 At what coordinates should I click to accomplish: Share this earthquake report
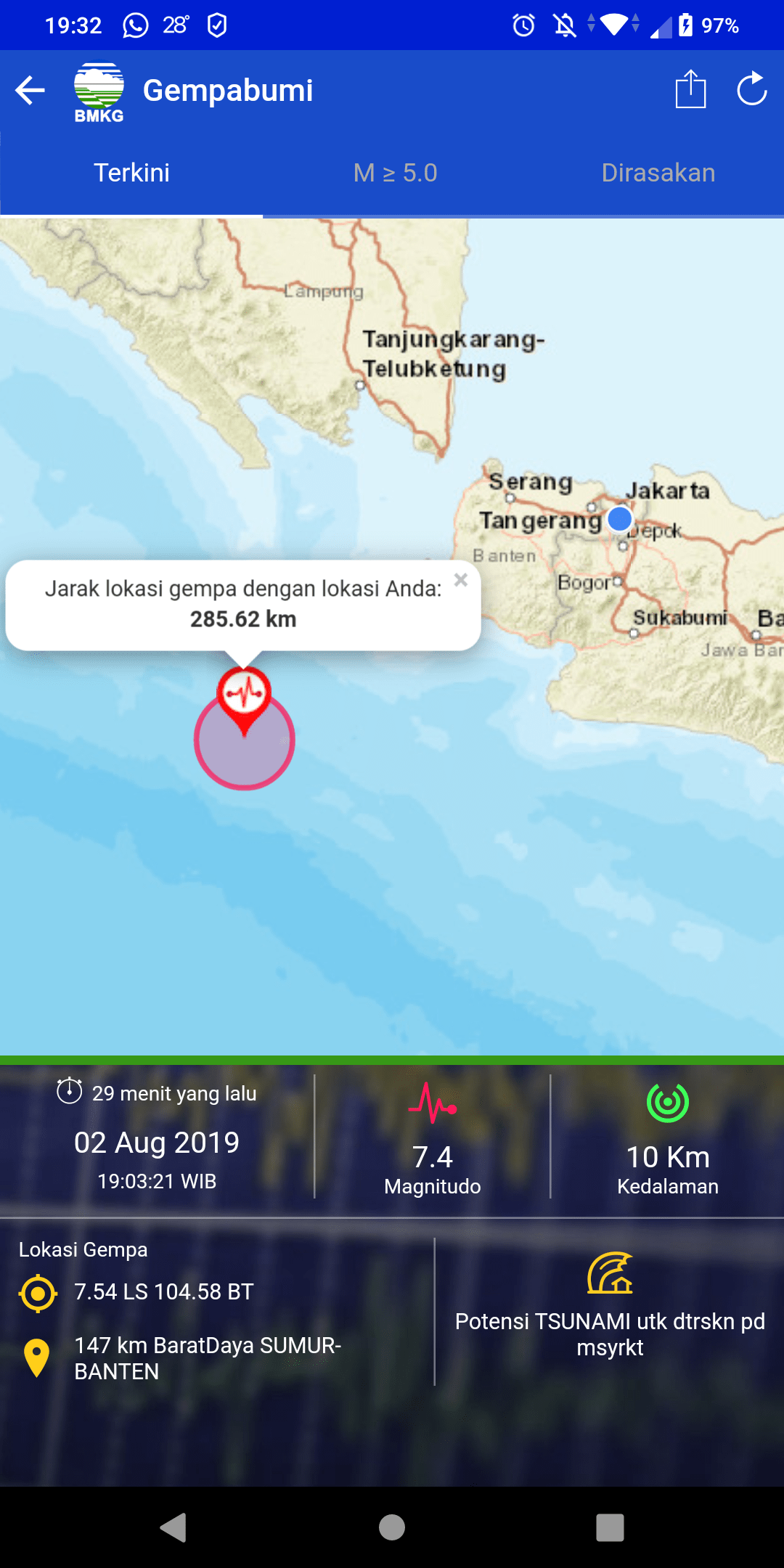[x=690, y=90]
